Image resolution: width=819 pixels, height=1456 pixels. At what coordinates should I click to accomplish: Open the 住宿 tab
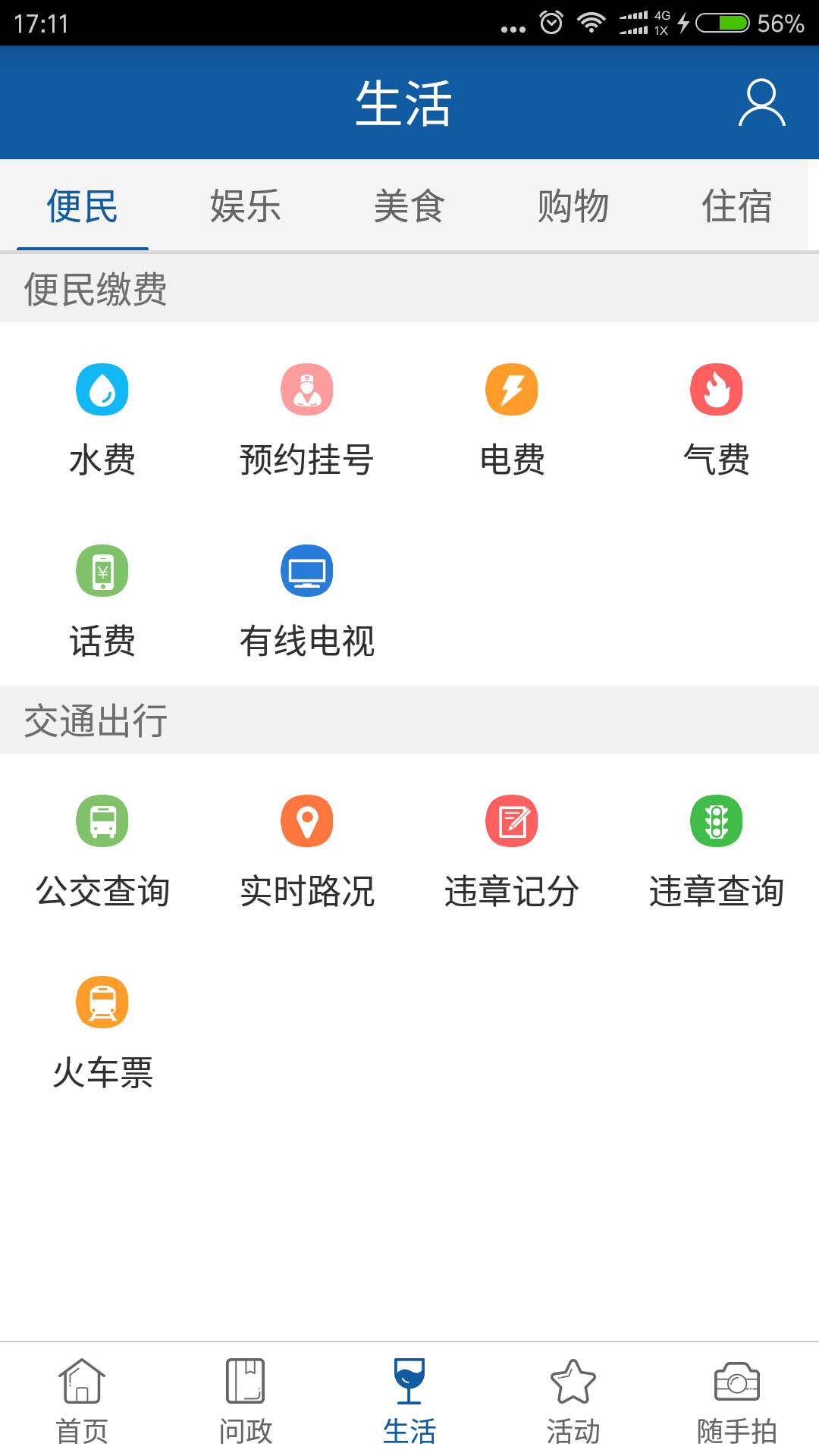(736, 206)
